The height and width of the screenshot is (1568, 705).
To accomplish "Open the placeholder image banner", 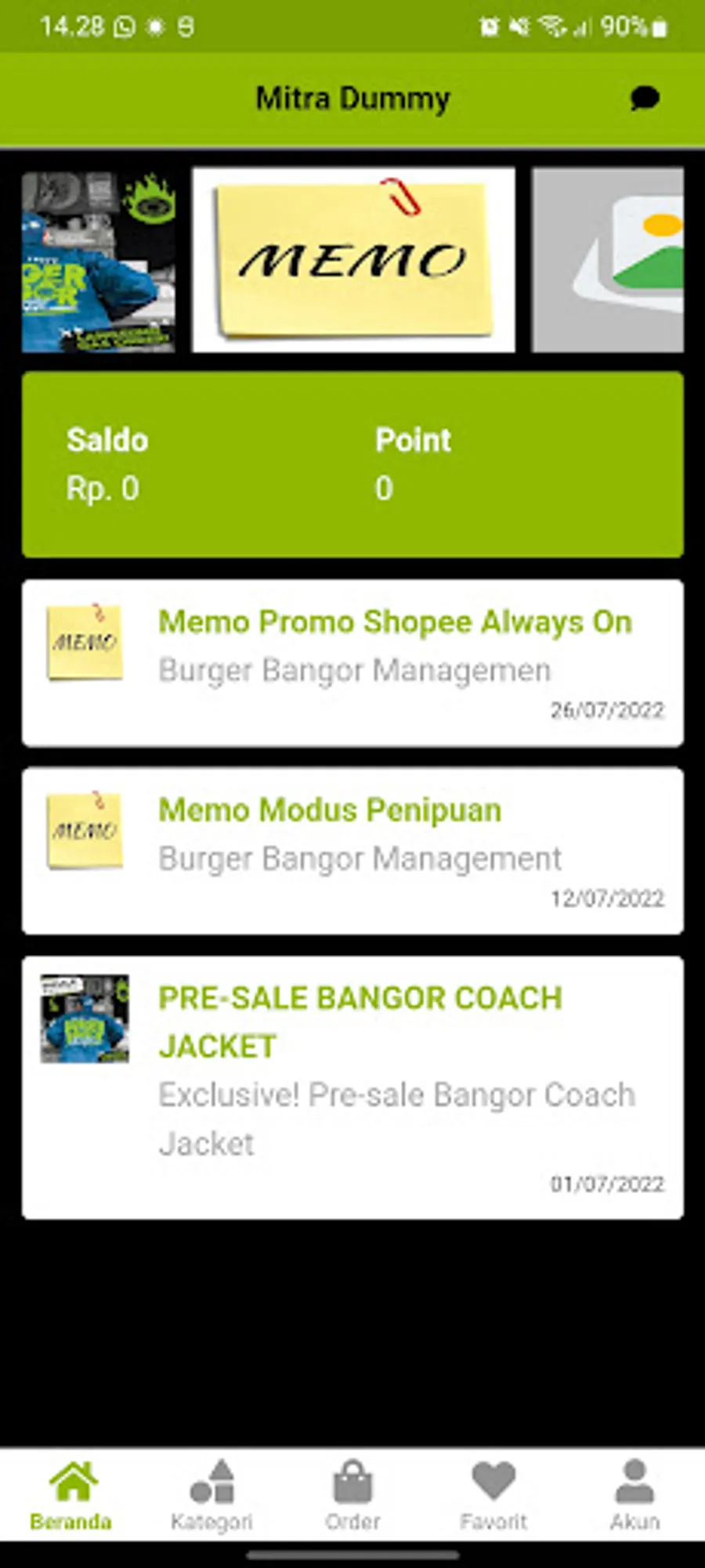I will [x=608, y=260].
